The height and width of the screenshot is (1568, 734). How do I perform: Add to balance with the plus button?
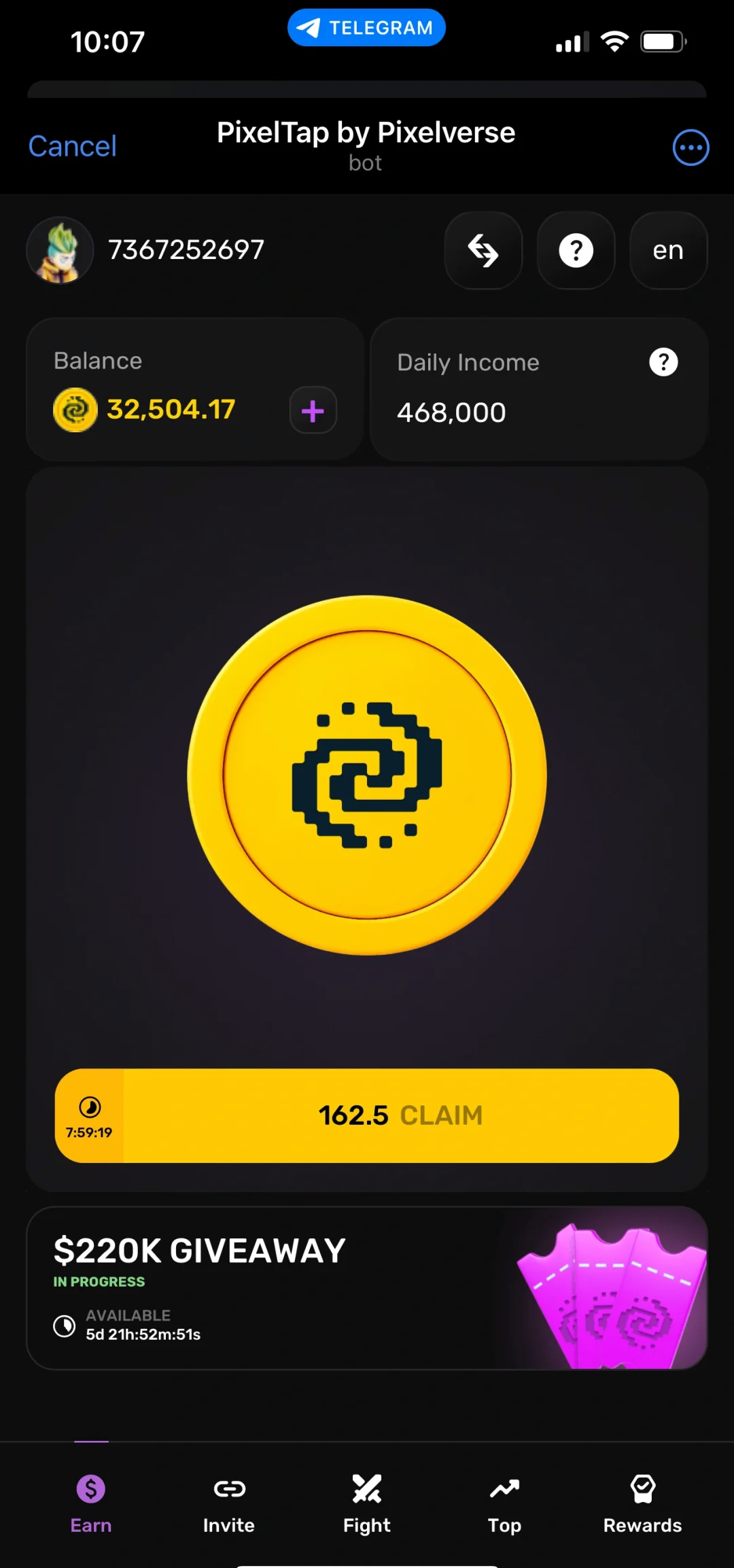click(313, 411)
